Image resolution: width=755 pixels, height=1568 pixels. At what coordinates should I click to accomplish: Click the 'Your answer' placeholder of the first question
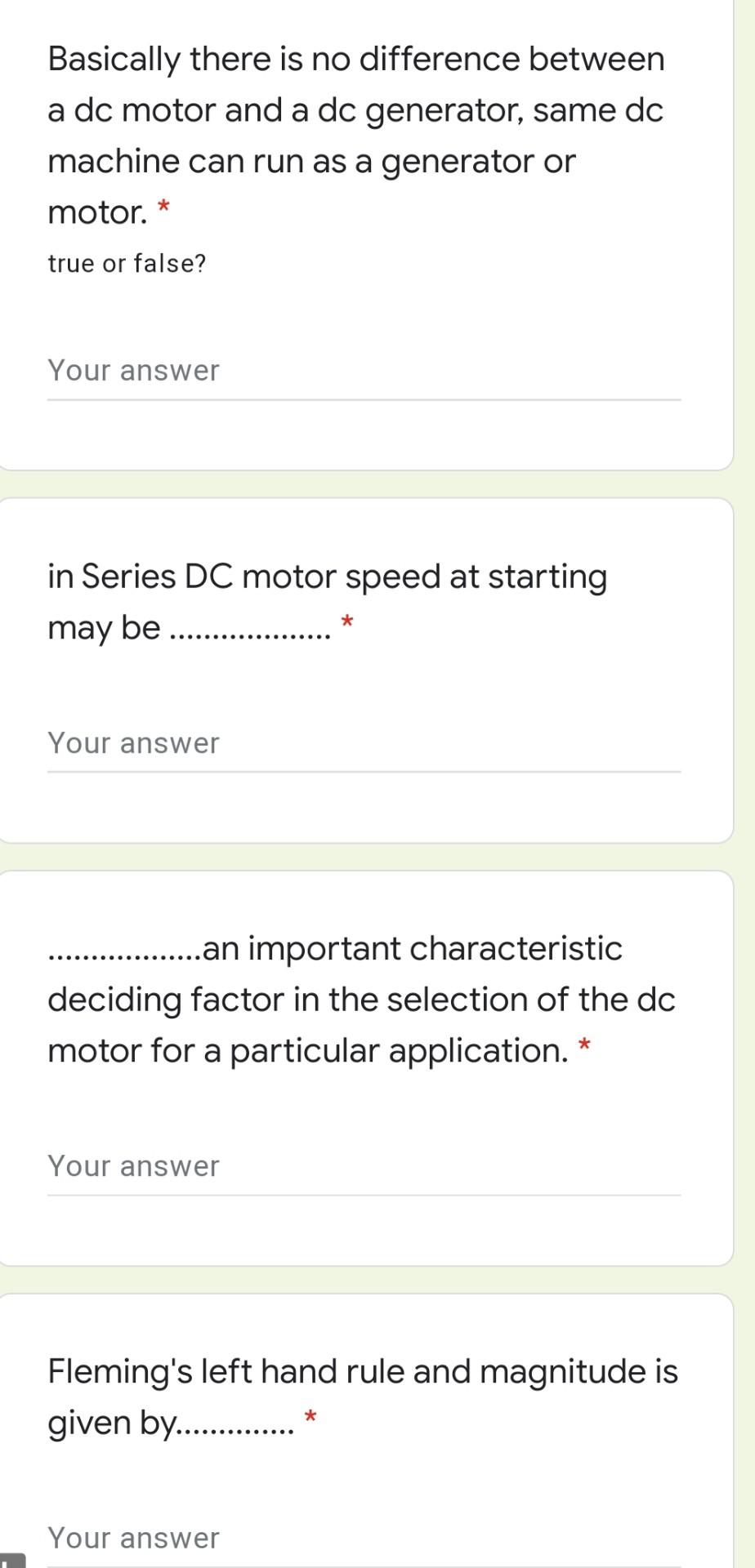coord(133,370)
